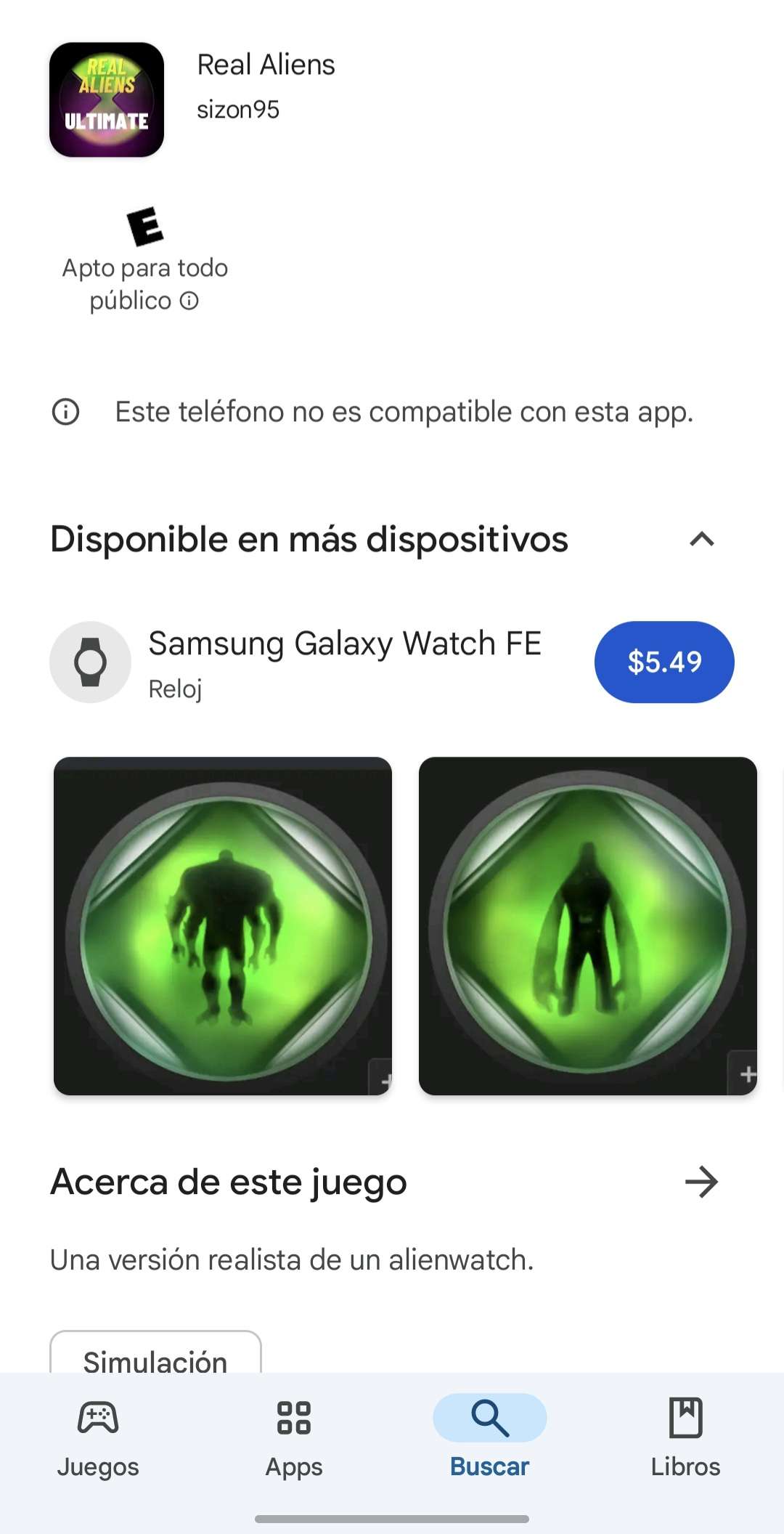
Task: Open the second screenshot with slim alien
Action: click(x=587, y=925)
